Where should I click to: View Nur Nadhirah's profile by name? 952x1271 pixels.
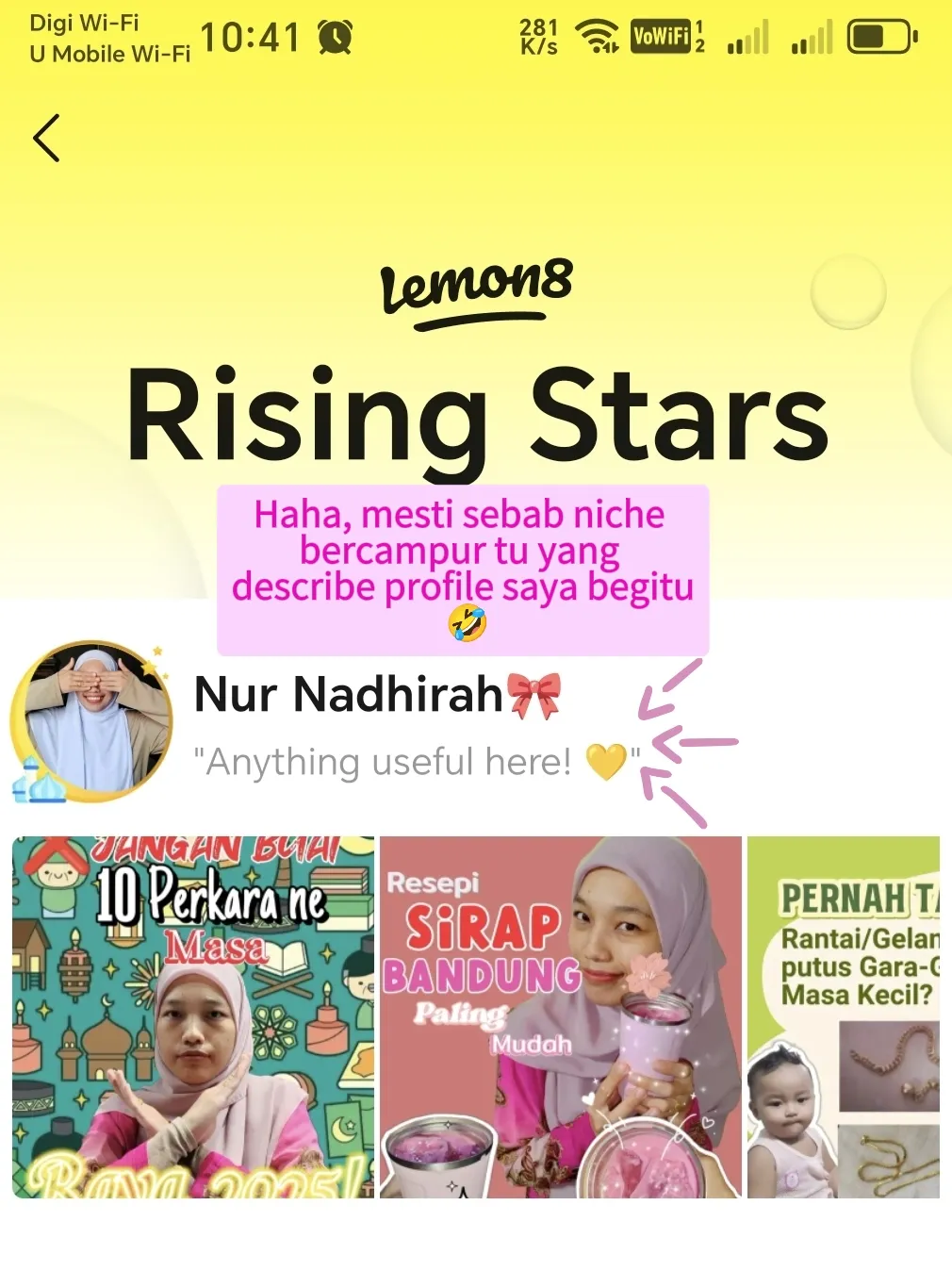[349, 695]
